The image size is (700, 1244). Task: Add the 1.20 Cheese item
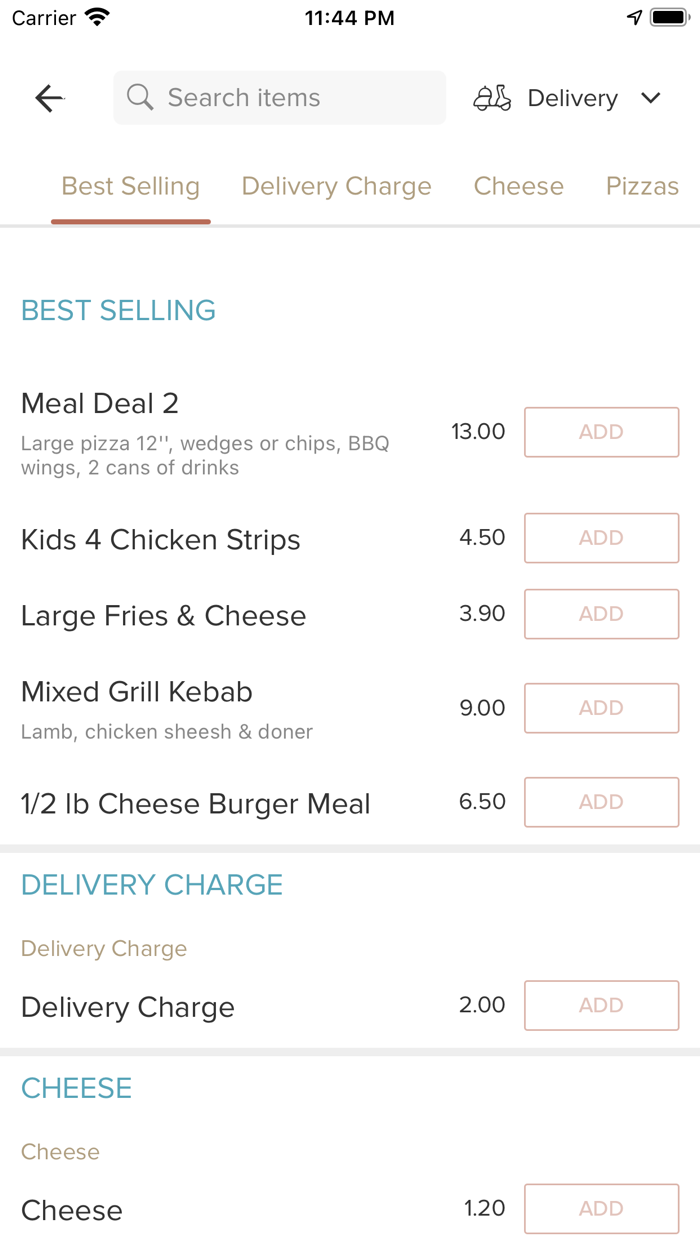click(601, 1209)
